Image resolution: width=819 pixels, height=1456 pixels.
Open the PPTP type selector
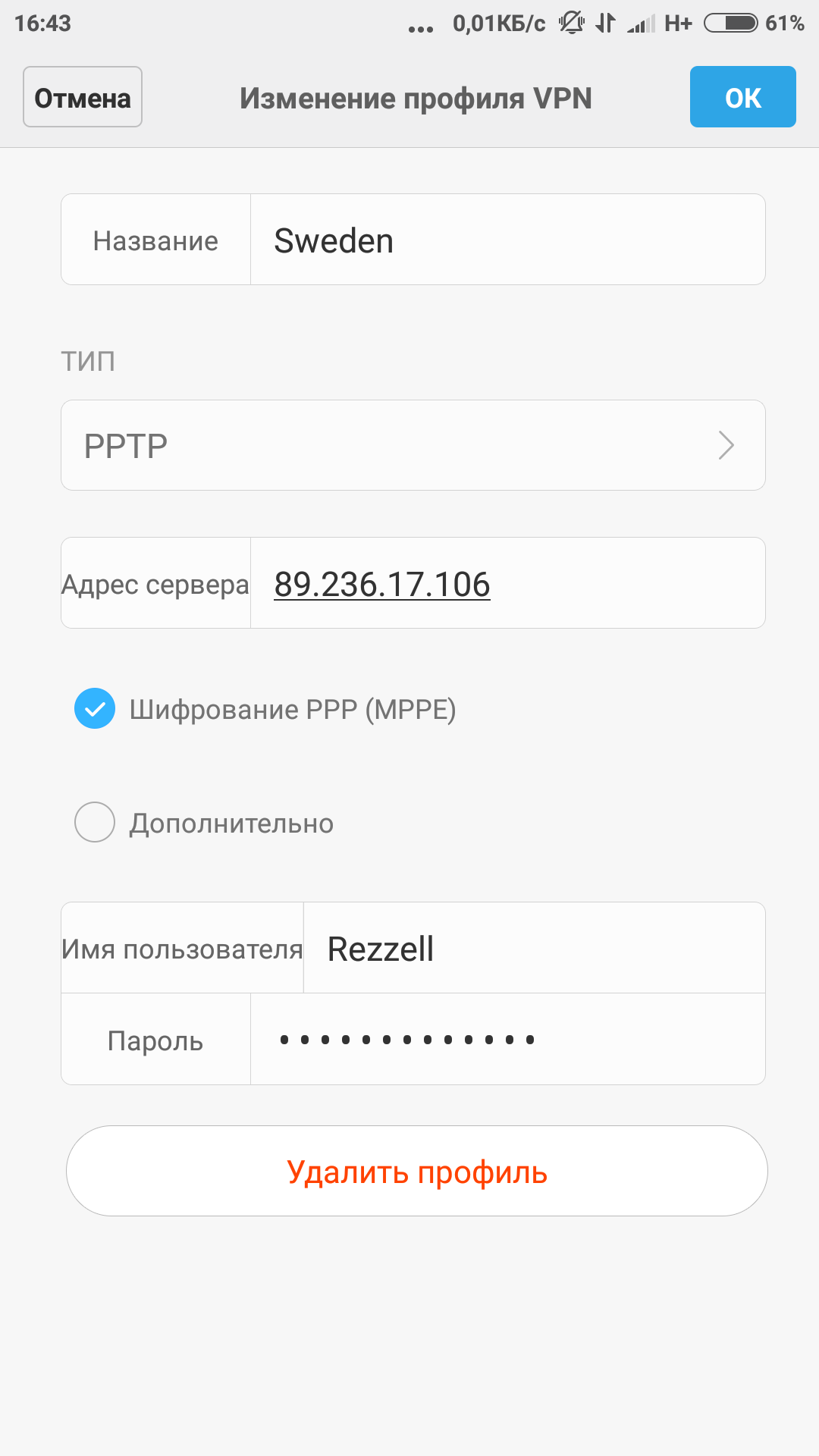pyautogui.click(x=413, y=445)
